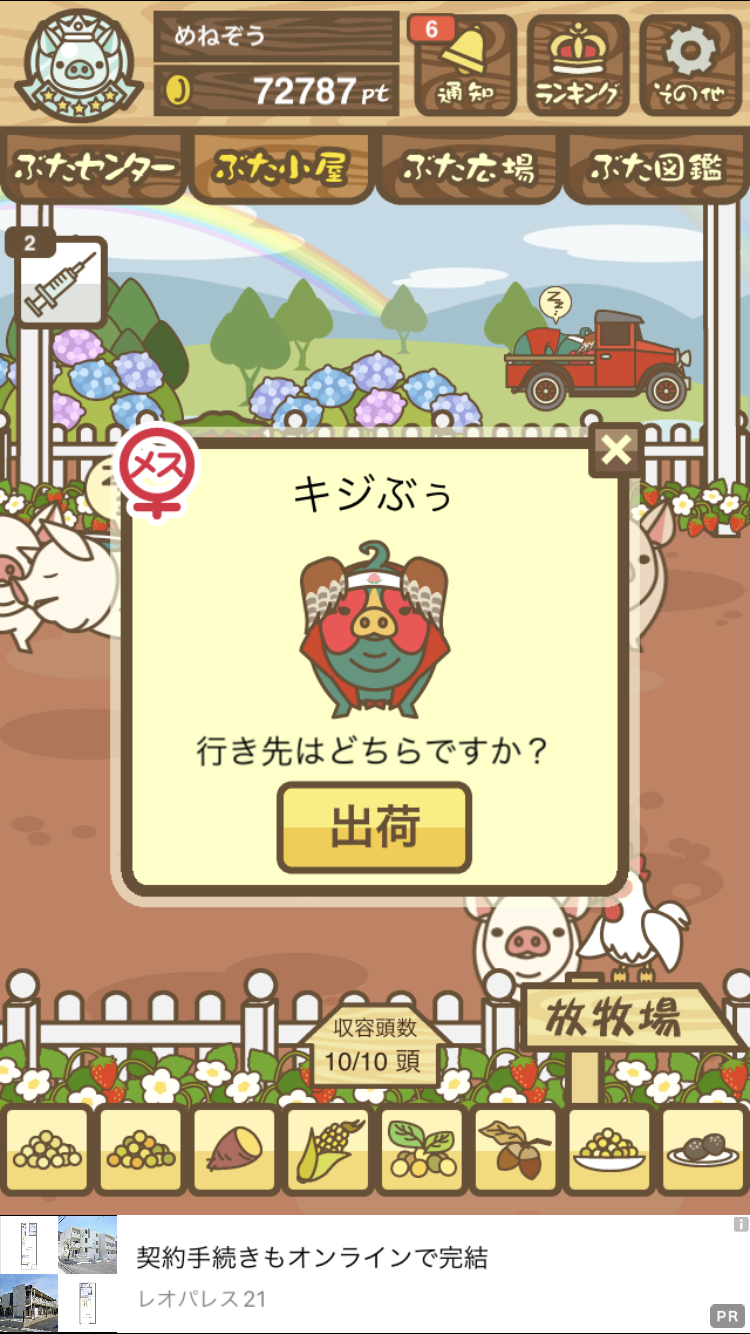The height and width of the screenshot is (1334, 750).
Task: Select the acorn feed
Action: coord(515,1151)
